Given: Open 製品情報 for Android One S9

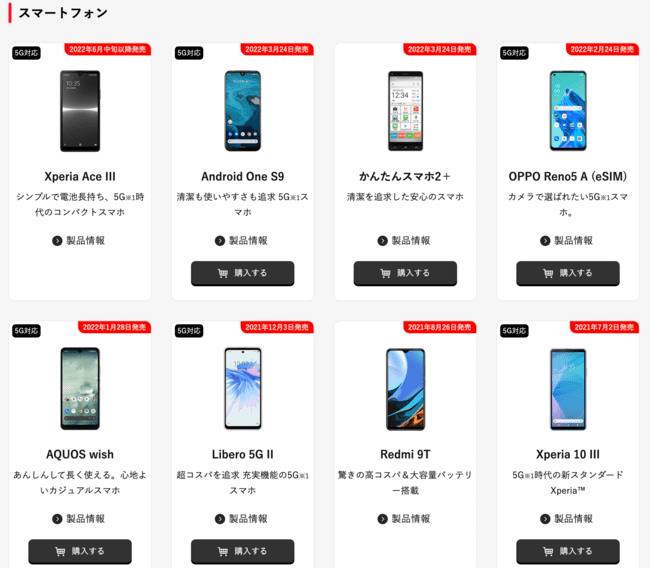Looking at the screenshot, I should coord(242,240).
